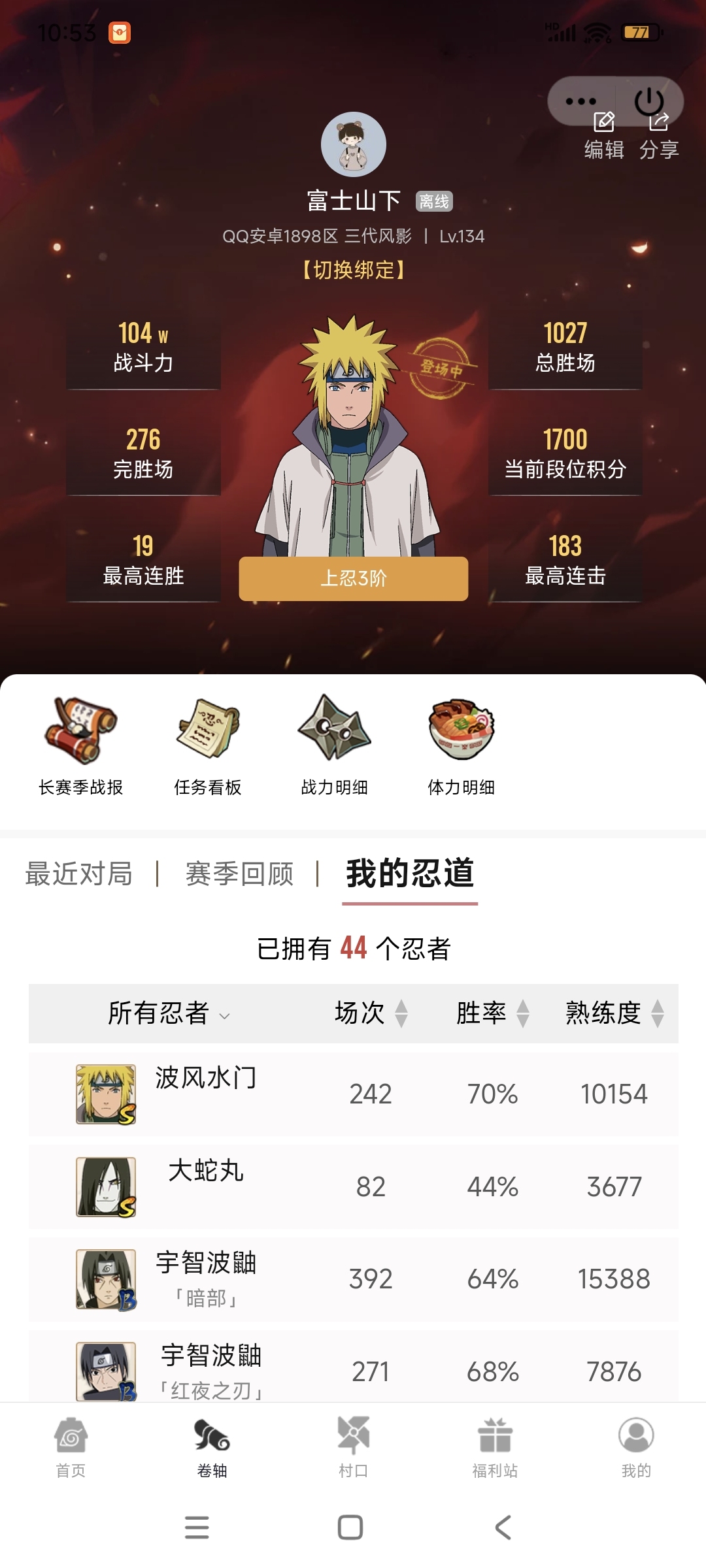This screenshot has width=706, height=1568.
Task: Tap the 切换绑定 link
Action: (353, 270)
